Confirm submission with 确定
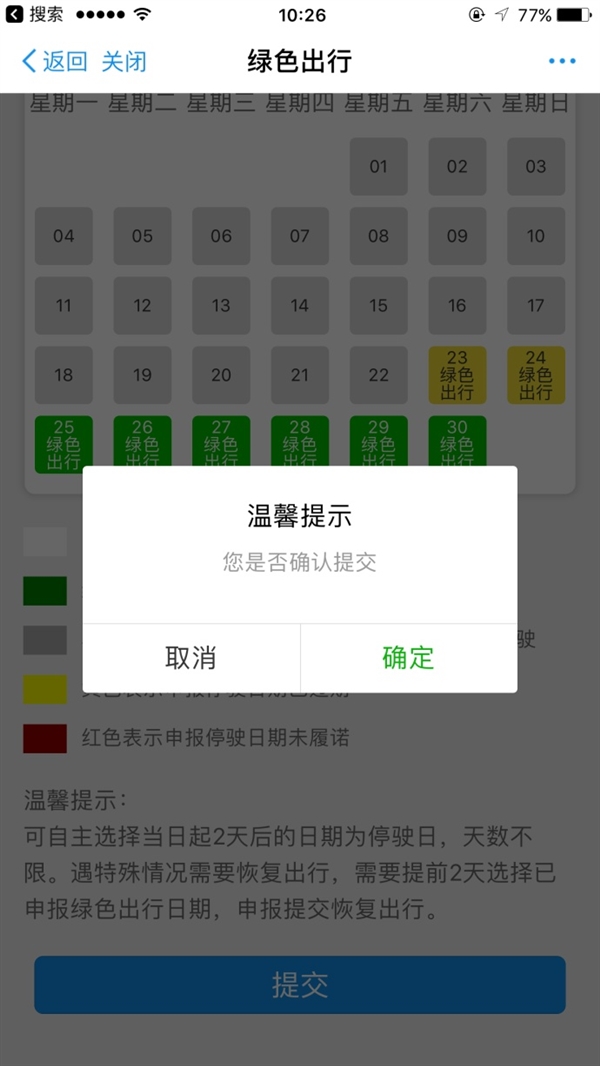 408,658
